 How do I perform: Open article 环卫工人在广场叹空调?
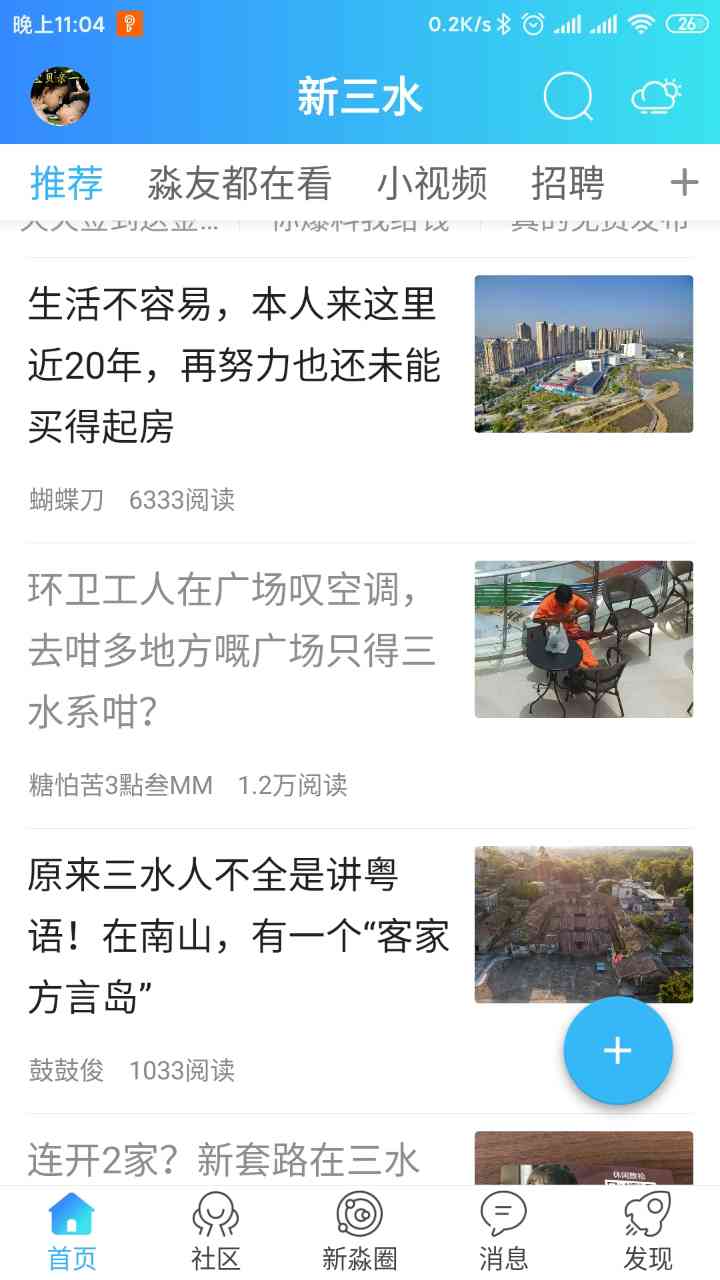235,650
